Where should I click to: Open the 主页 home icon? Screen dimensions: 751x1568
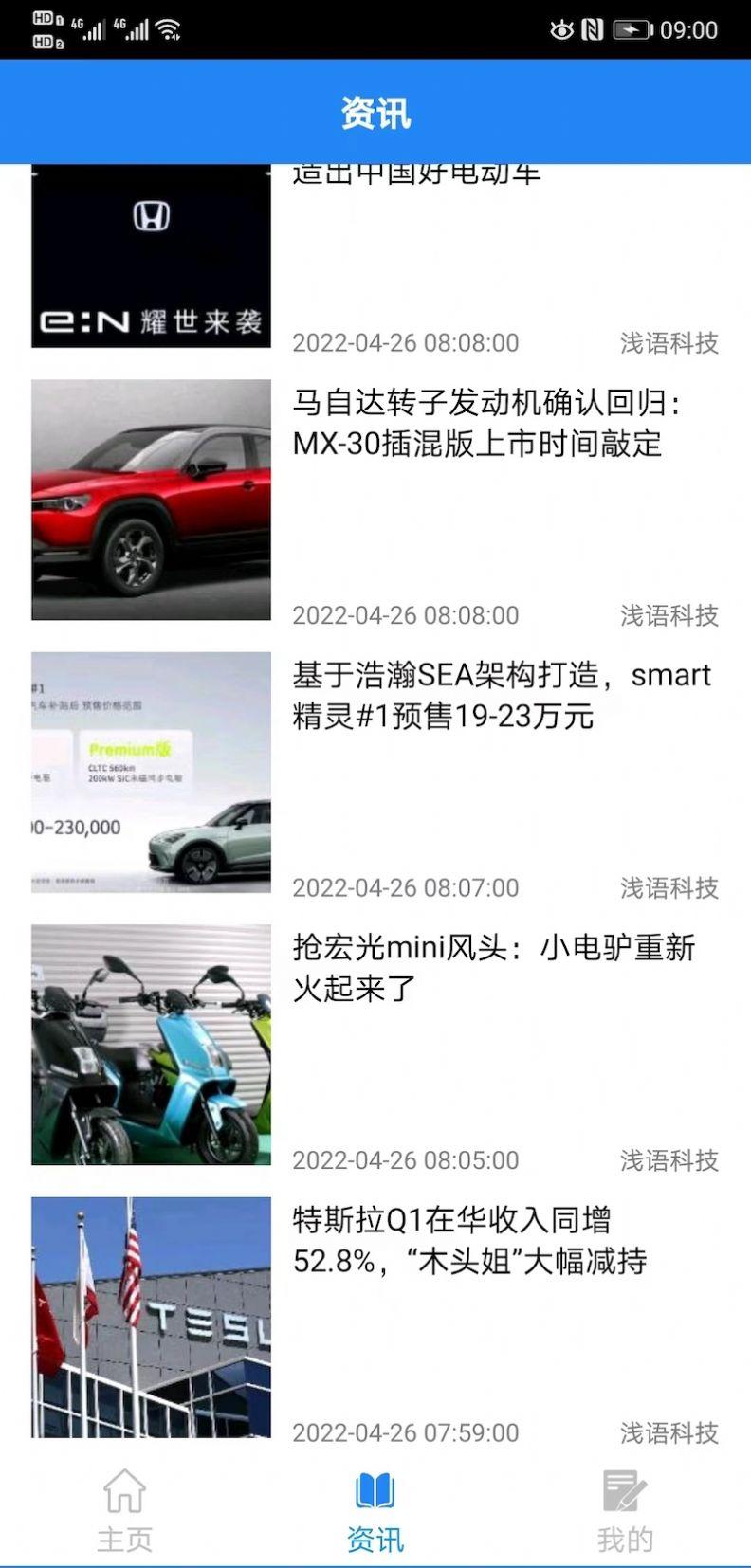point(125,1493)
